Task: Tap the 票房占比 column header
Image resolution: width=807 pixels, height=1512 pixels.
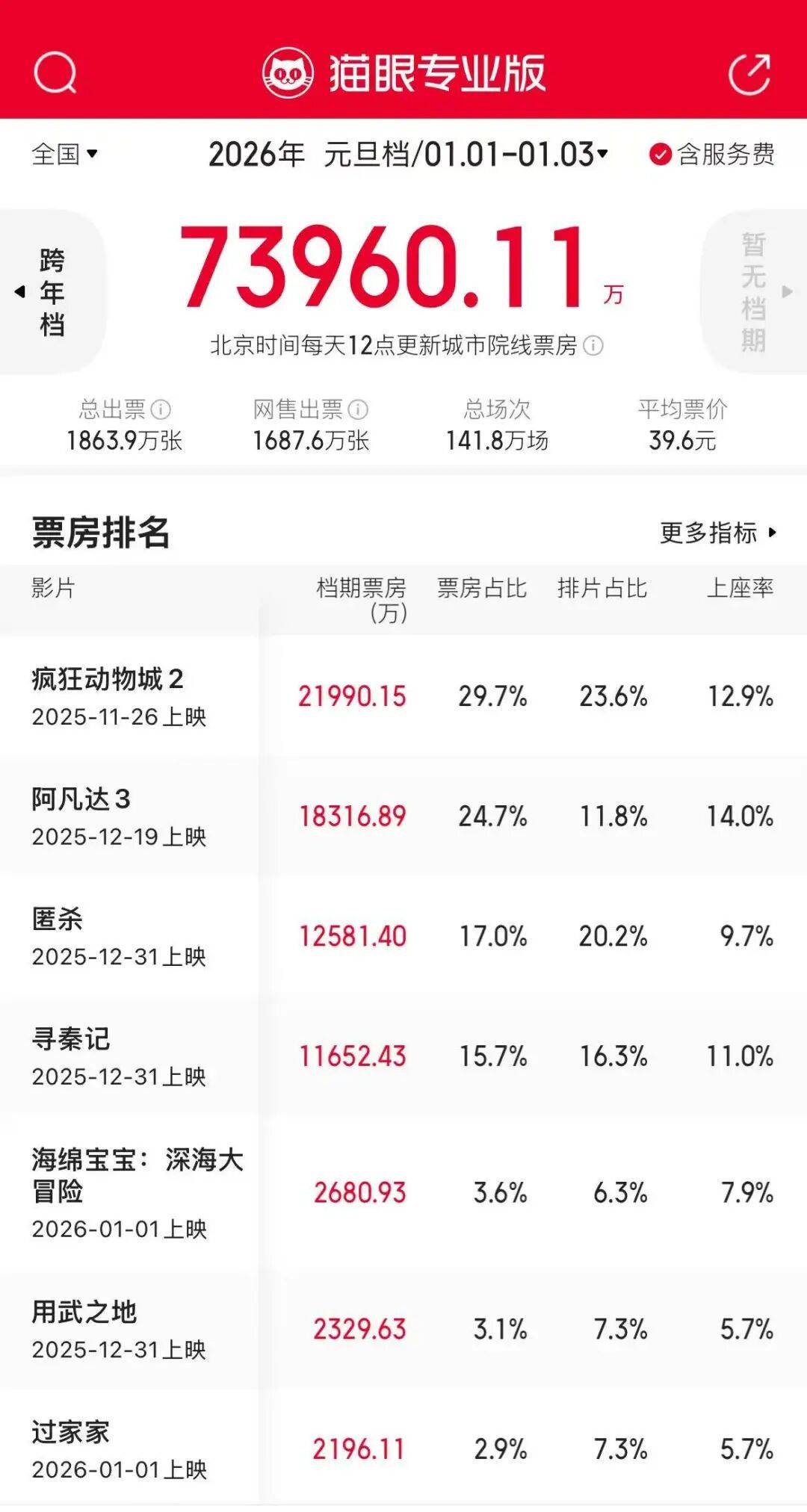Action: click(482, 588)
